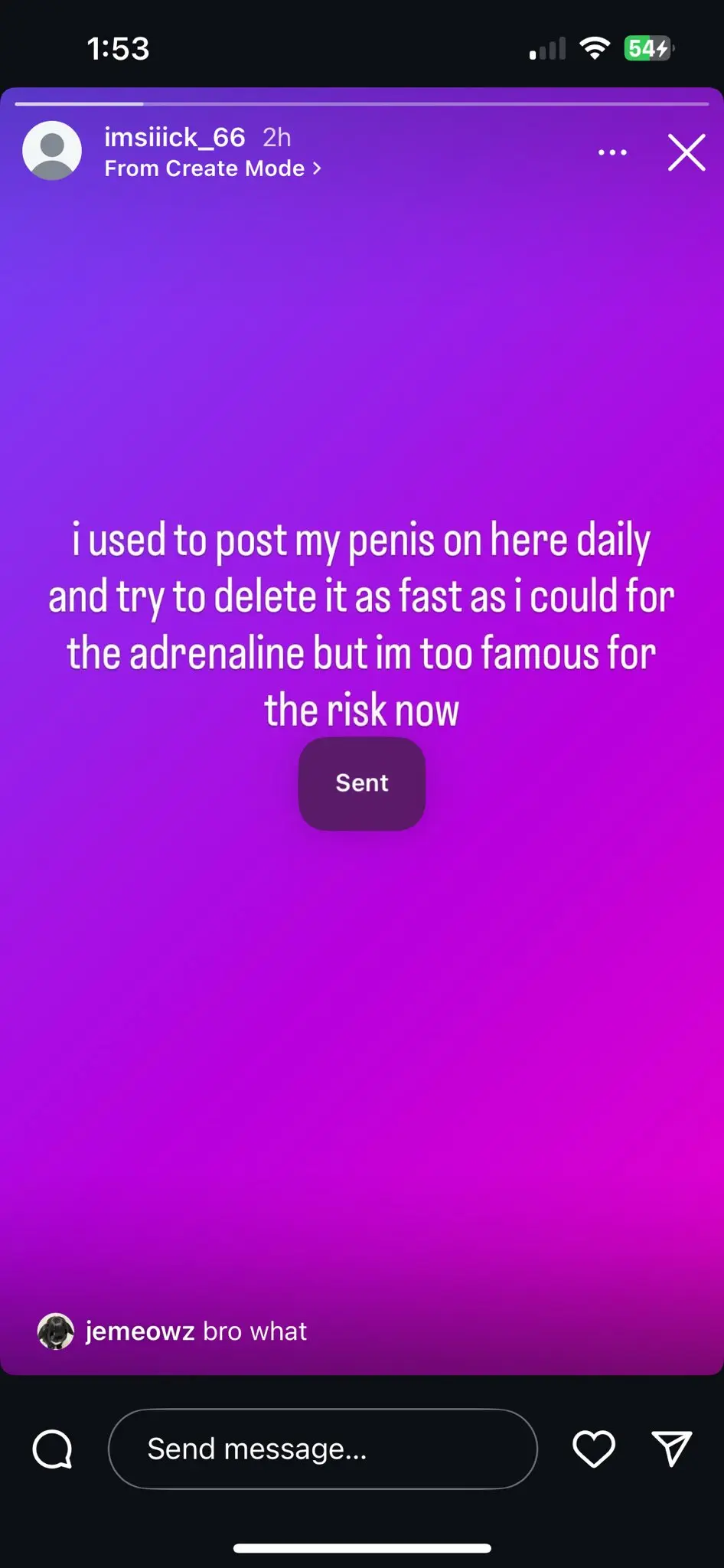724x1568 pixels.
Task: View jemeowz's comment on the story
Action: coord(196,1331)
